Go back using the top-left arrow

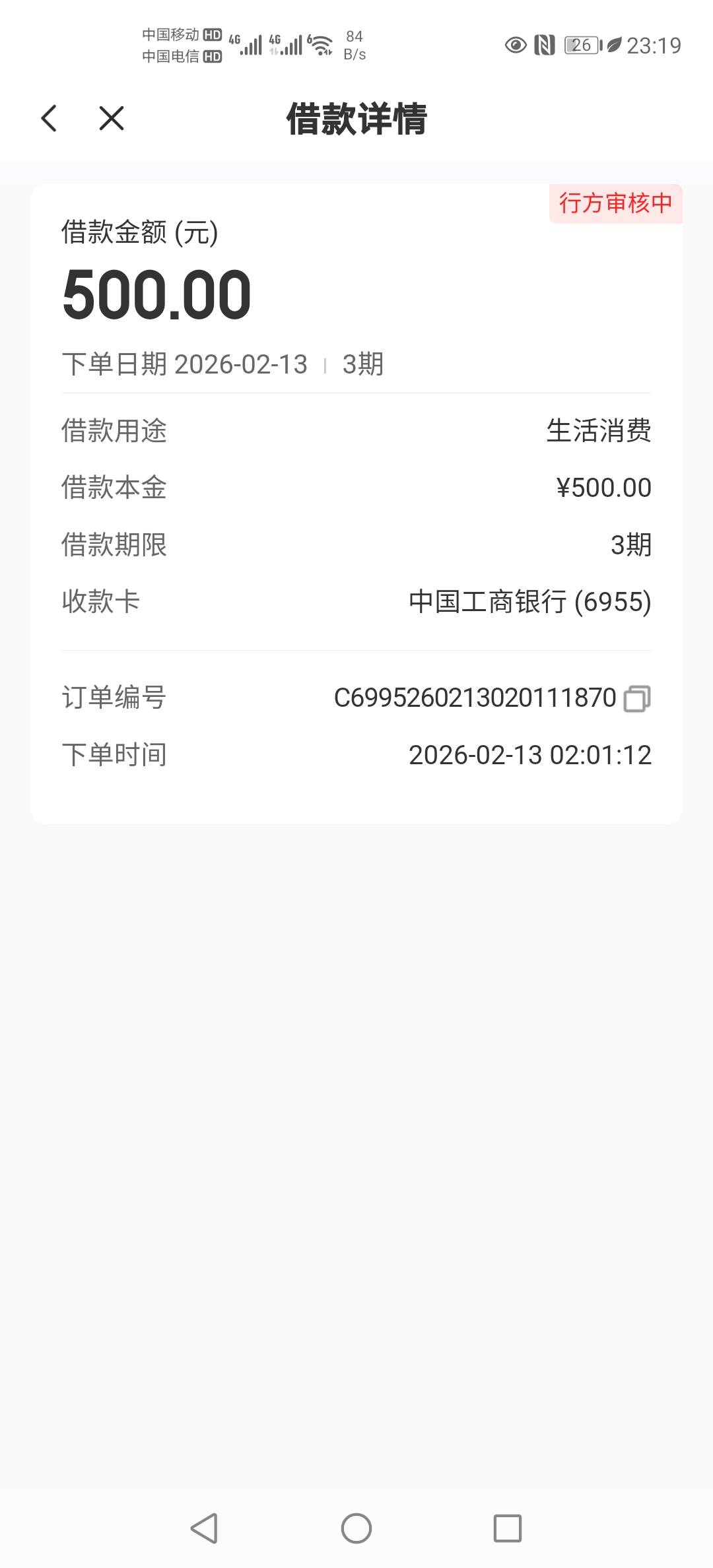pyautogui.click(x=50, y=119)
